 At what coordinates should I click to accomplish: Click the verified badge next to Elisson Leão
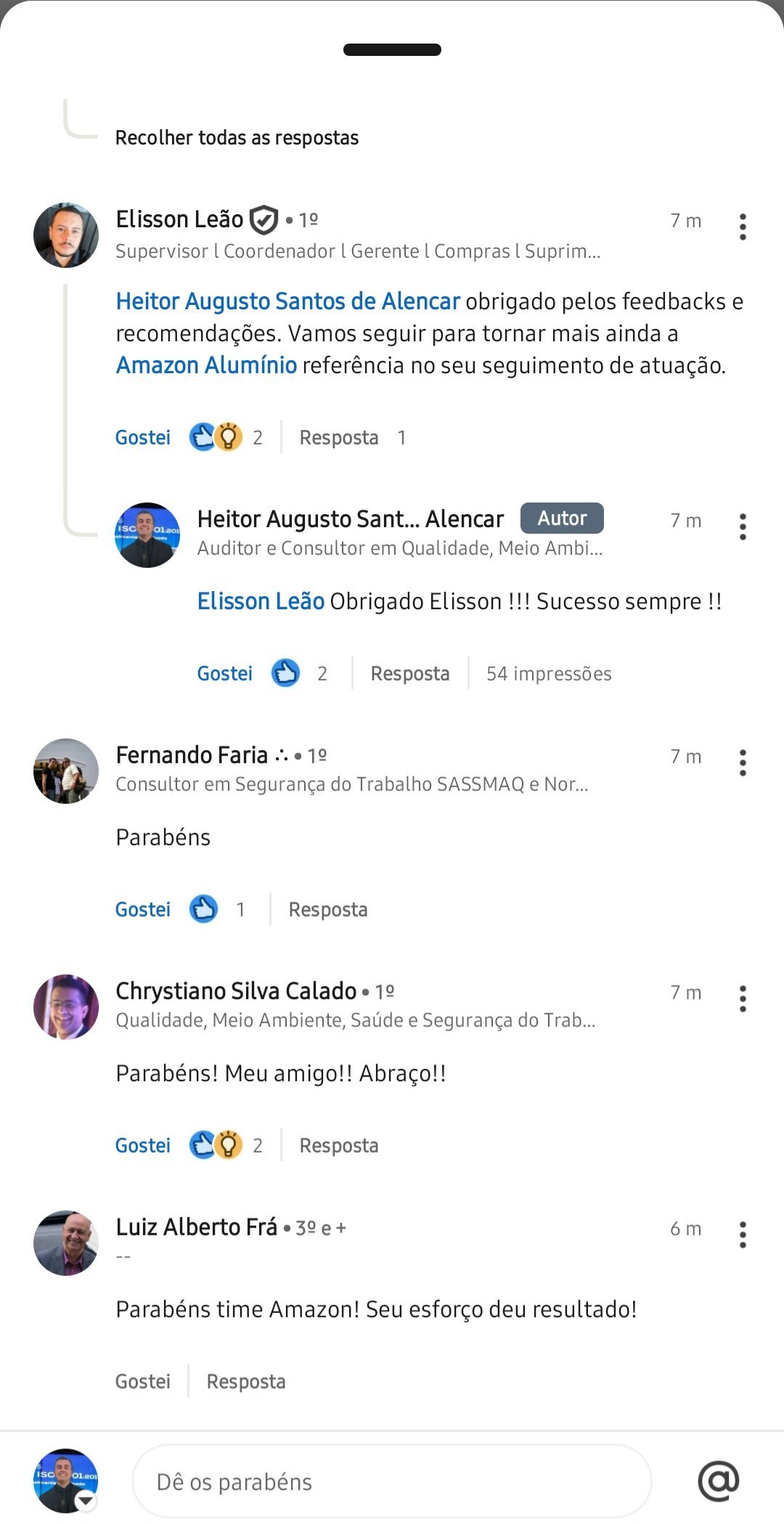pos(263,219)
